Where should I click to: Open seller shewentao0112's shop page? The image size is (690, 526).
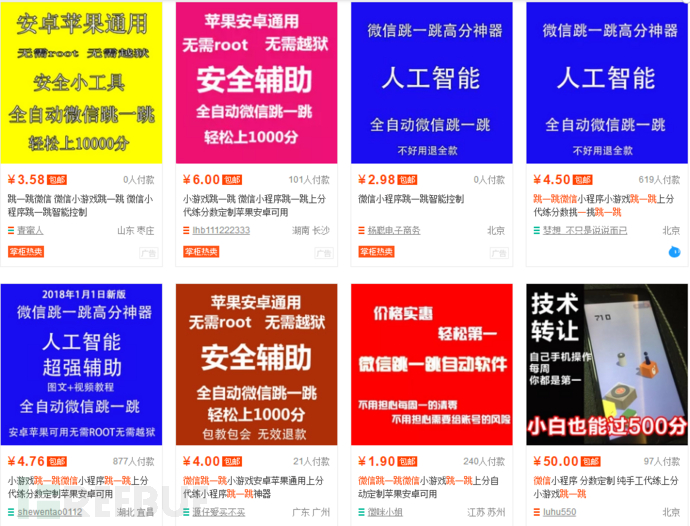point(49,512)
